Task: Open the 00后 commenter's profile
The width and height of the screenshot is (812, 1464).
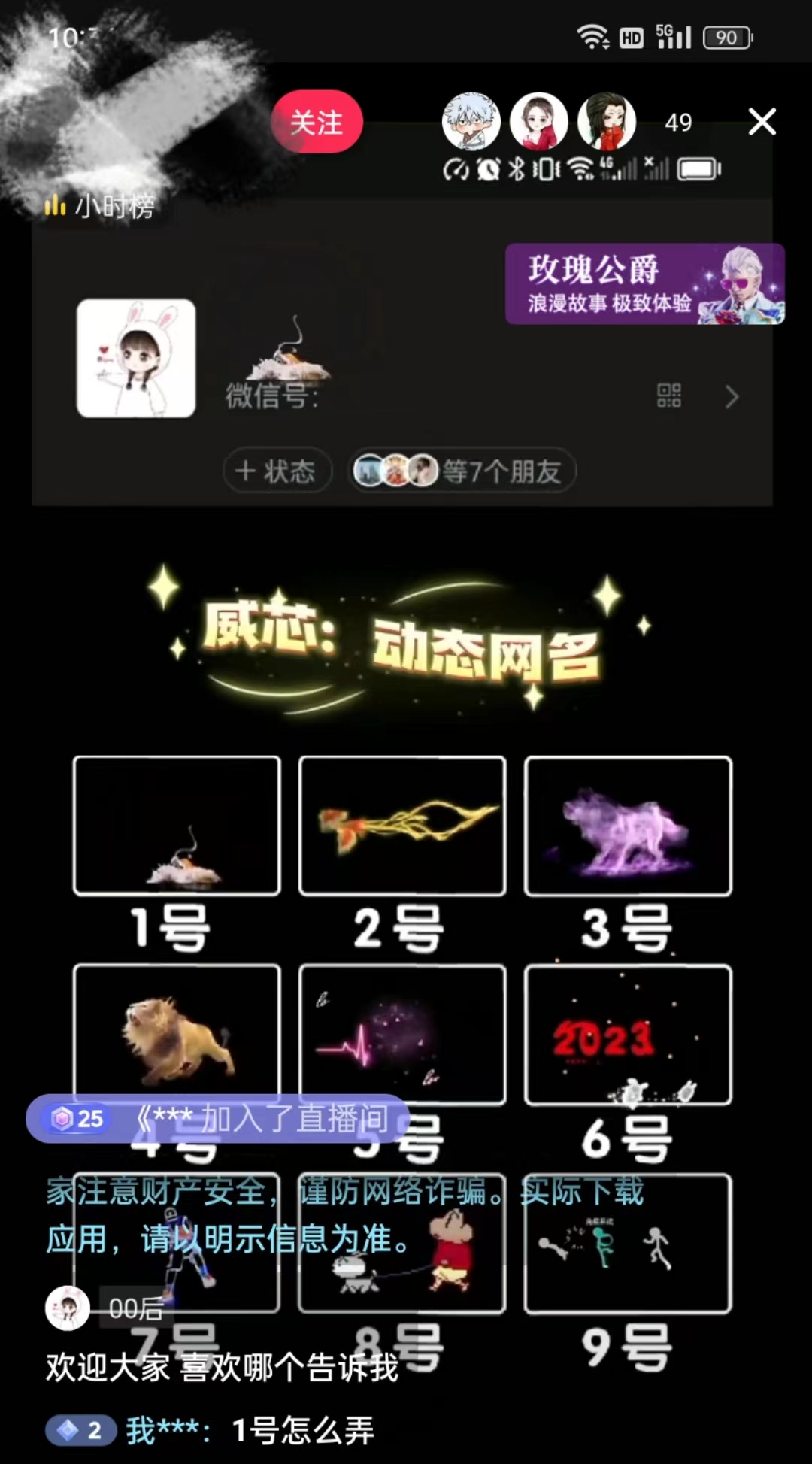Action: click(x=68, y=1308)
